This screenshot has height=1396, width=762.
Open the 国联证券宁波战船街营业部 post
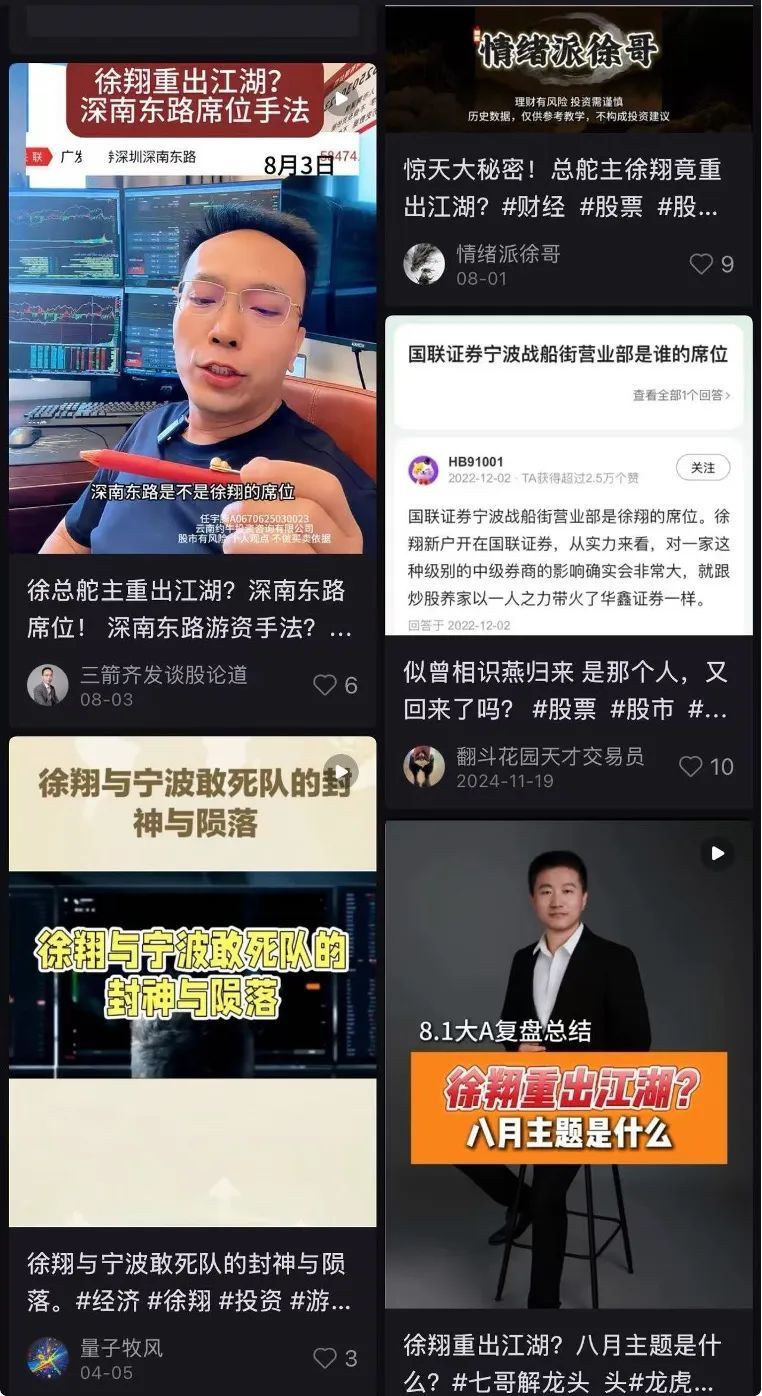point(568,475)
